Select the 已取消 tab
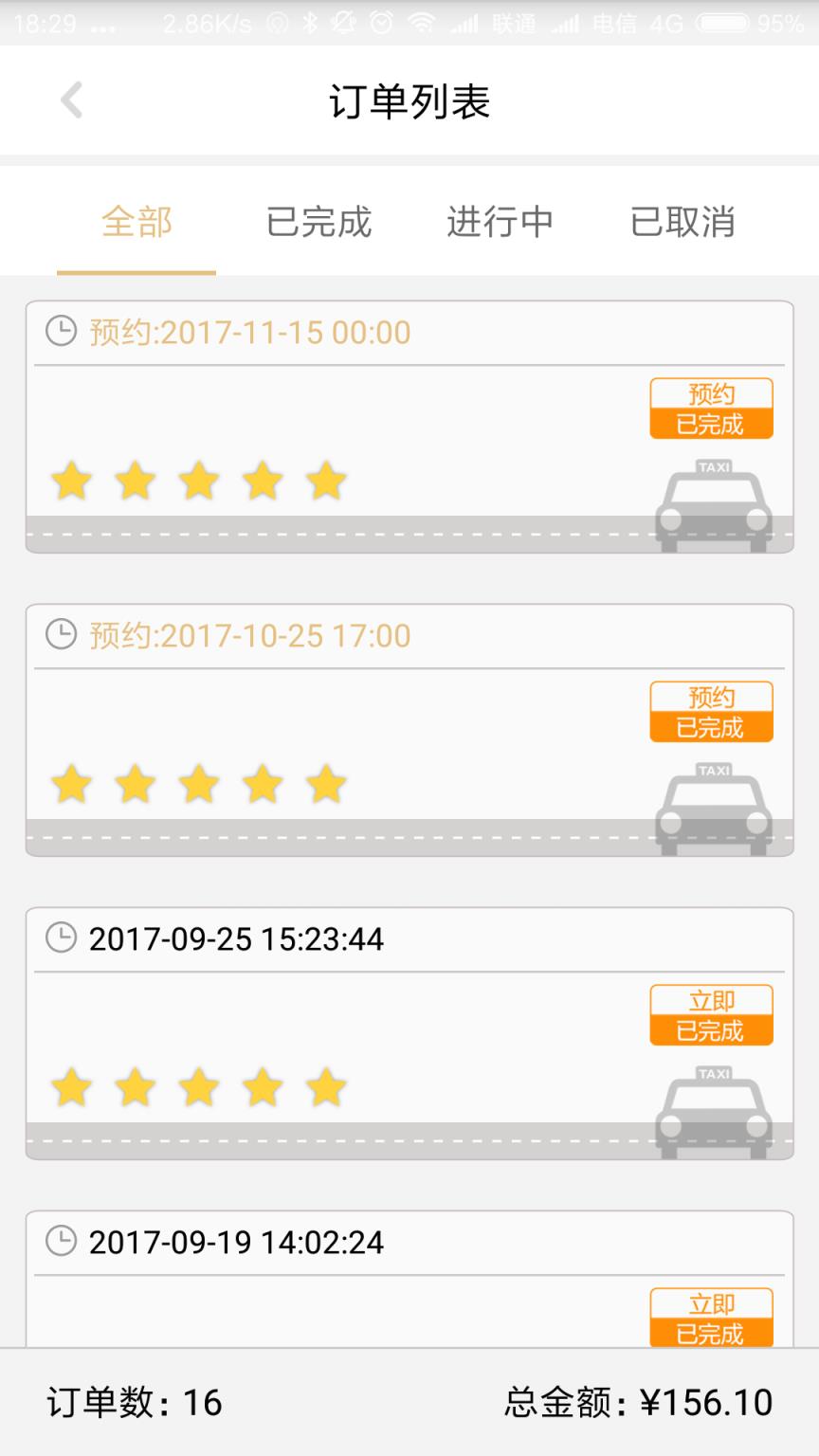 click(x=682, y=223)
